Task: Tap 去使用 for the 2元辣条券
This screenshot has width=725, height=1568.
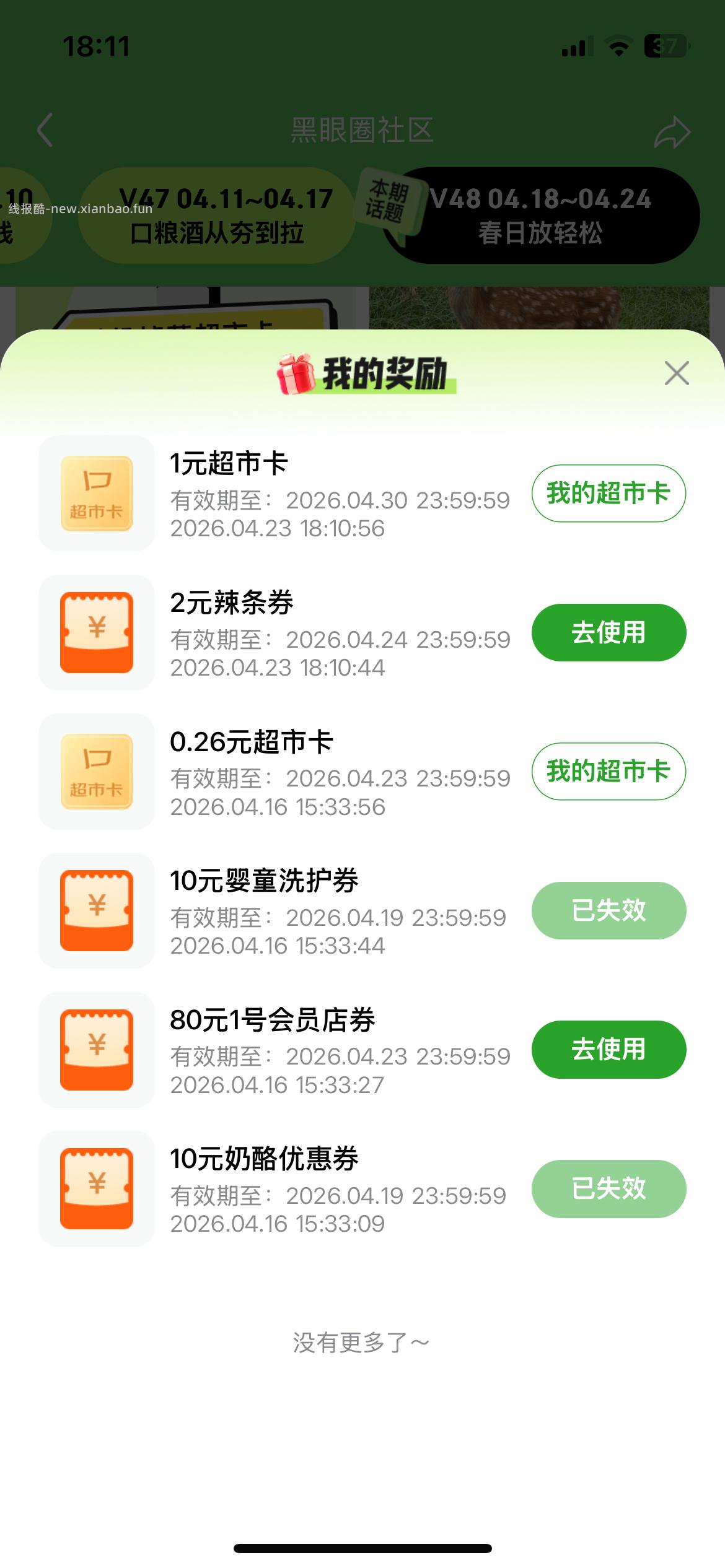Action: point(609,632)
